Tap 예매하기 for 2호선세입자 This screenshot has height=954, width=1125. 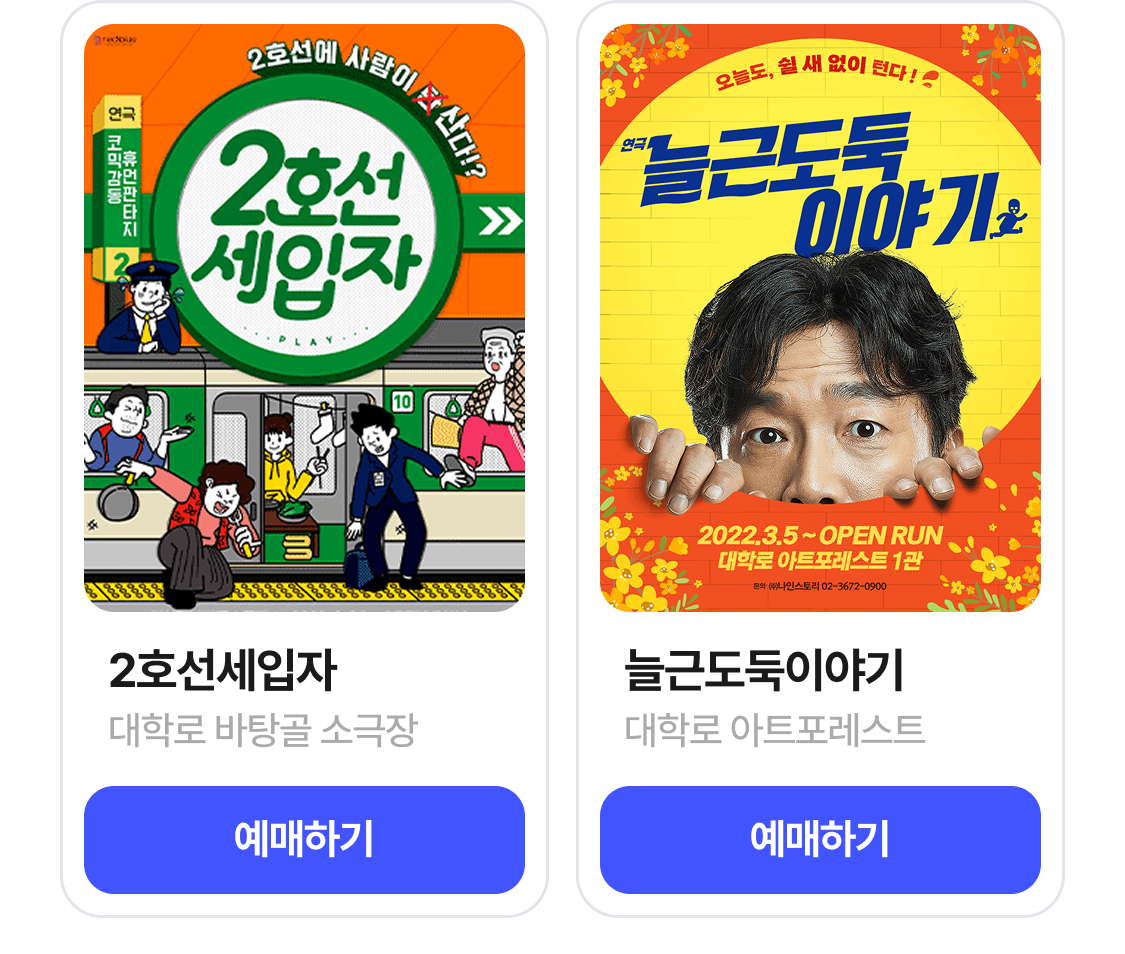coord(304,839)
